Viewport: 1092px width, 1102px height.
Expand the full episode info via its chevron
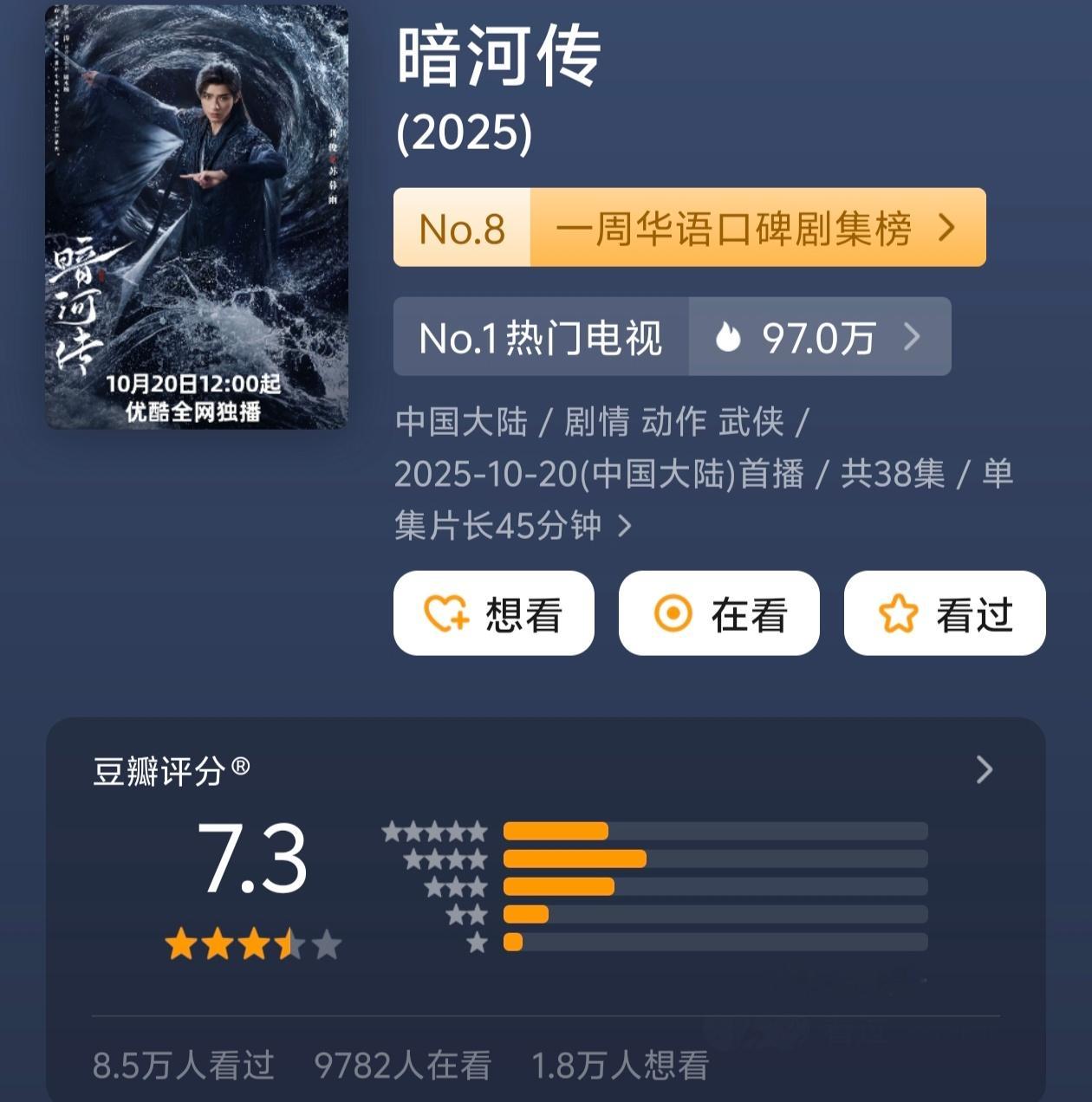pyautogui.click(x=626, y=525)
